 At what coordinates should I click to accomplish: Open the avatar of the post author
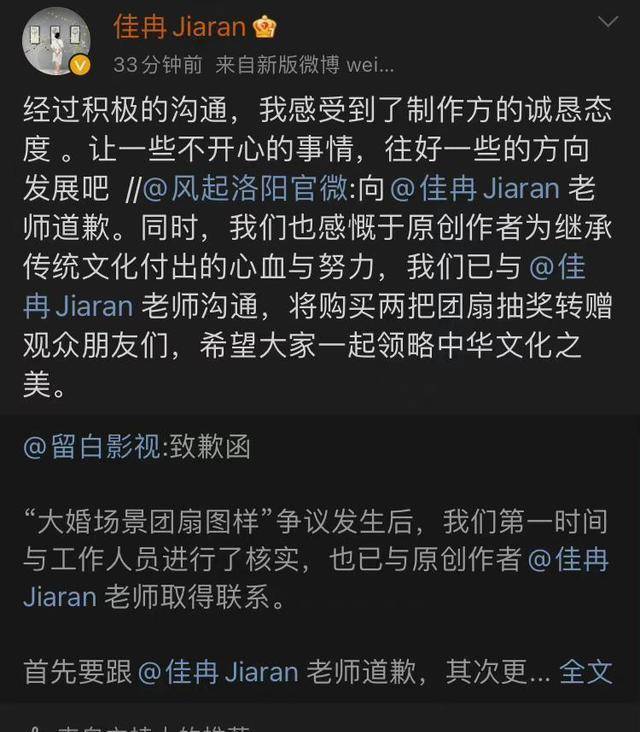[56, 42]
